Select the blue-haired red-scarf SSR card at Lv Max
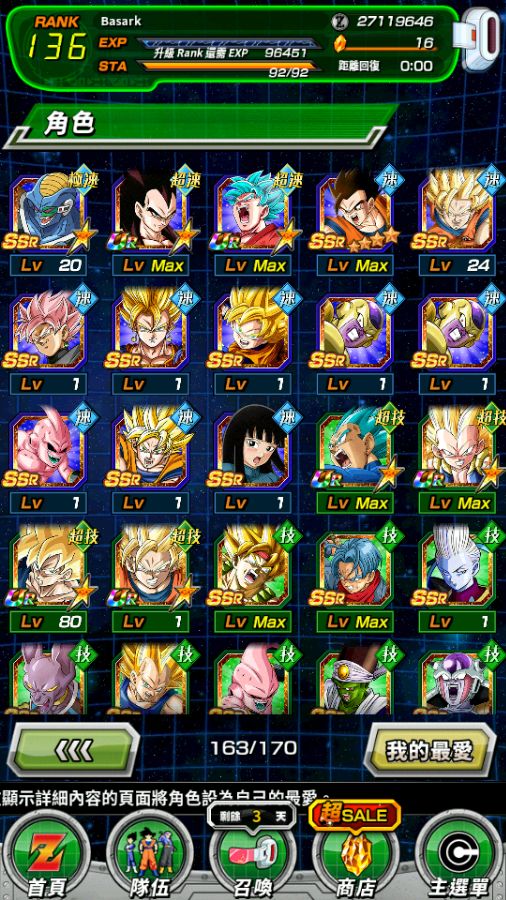 tap(355, 578)
